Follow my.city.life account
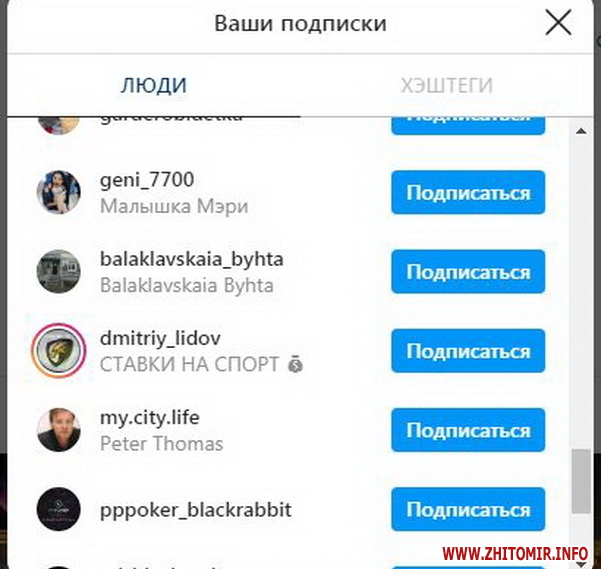Viewport: 601px width, 569px height. point(467,430)
